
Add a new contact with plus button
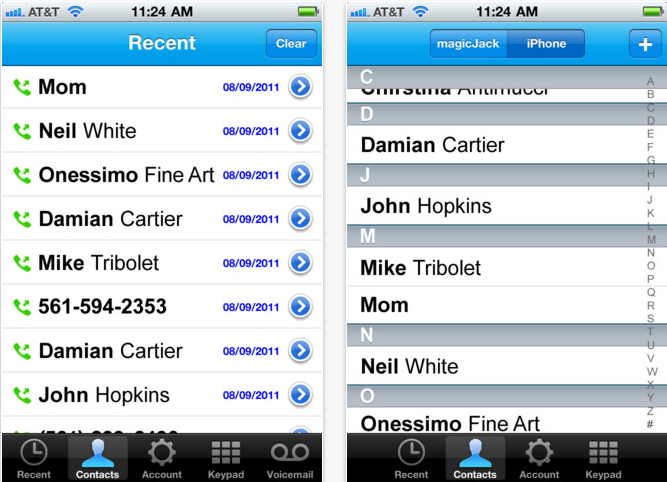[643, 44]
